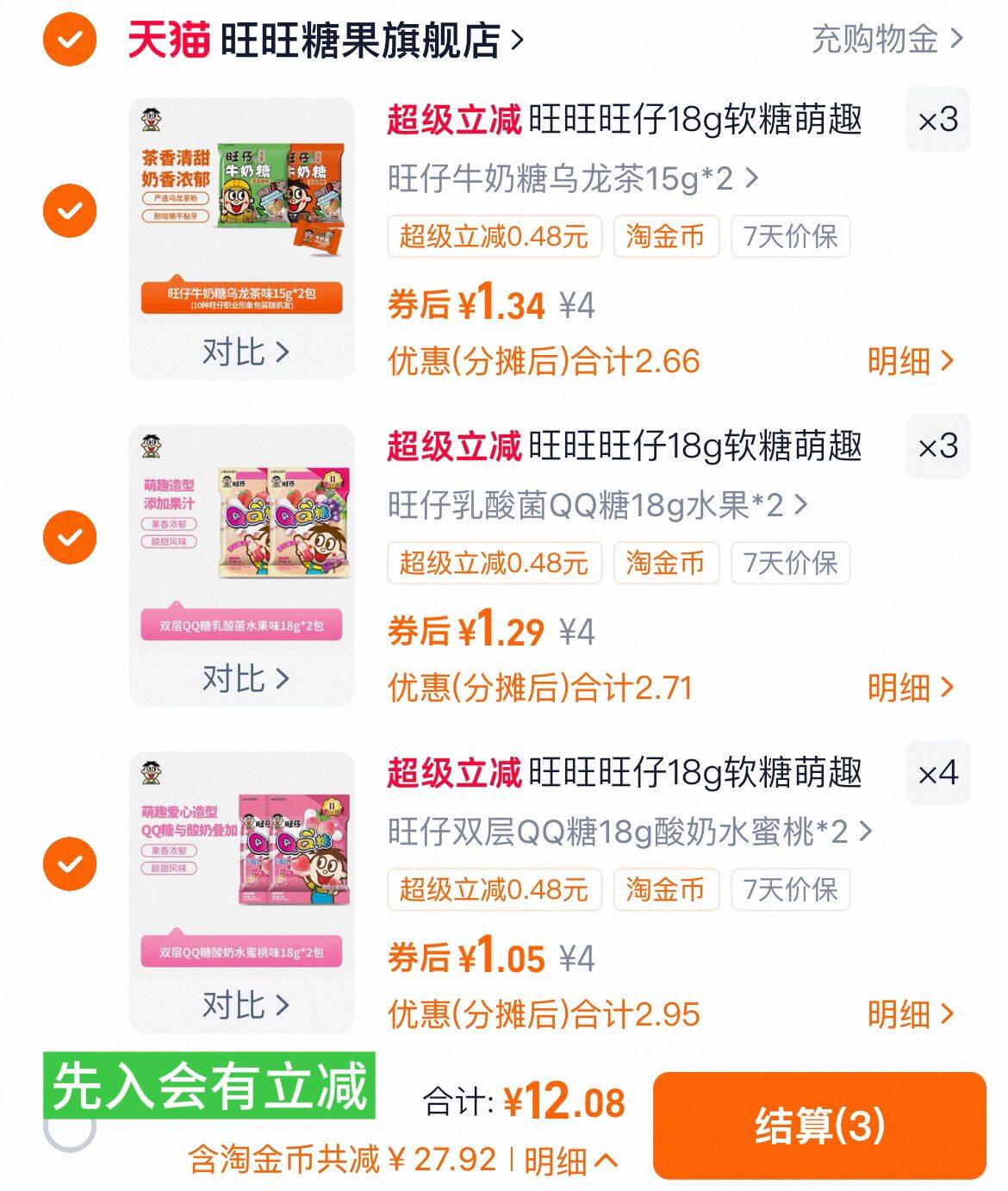The width and height of the screenshot is (1008, 1191).
Task: Uncheck the 旺仔牛奶糖乌龙茶 item
Action: pos(70,210)
